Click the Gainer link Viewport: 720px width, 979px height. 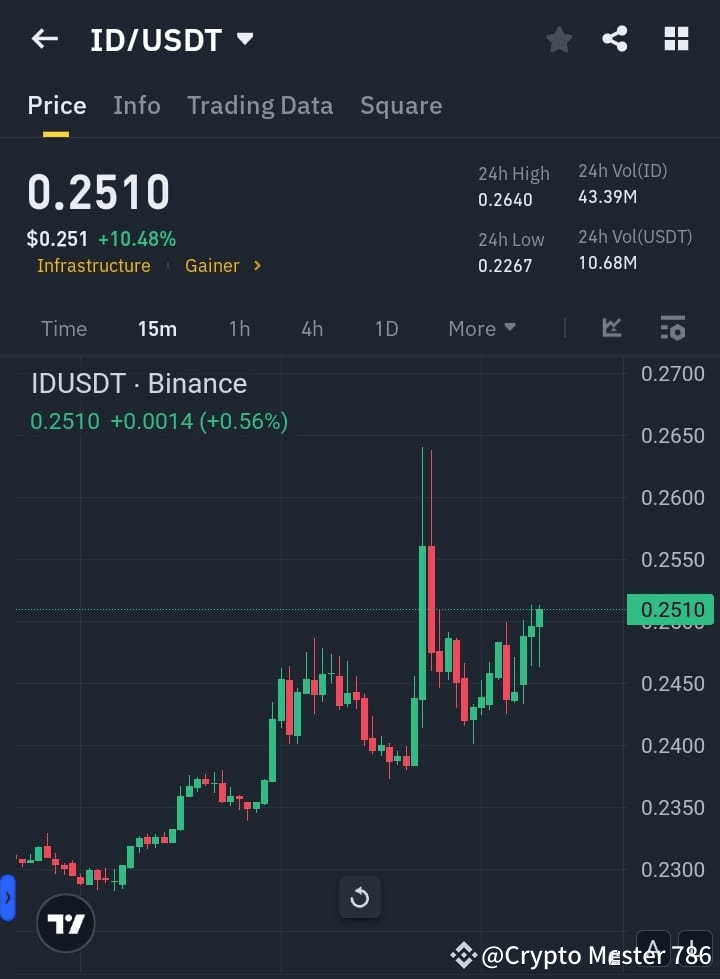pos(212,265)
